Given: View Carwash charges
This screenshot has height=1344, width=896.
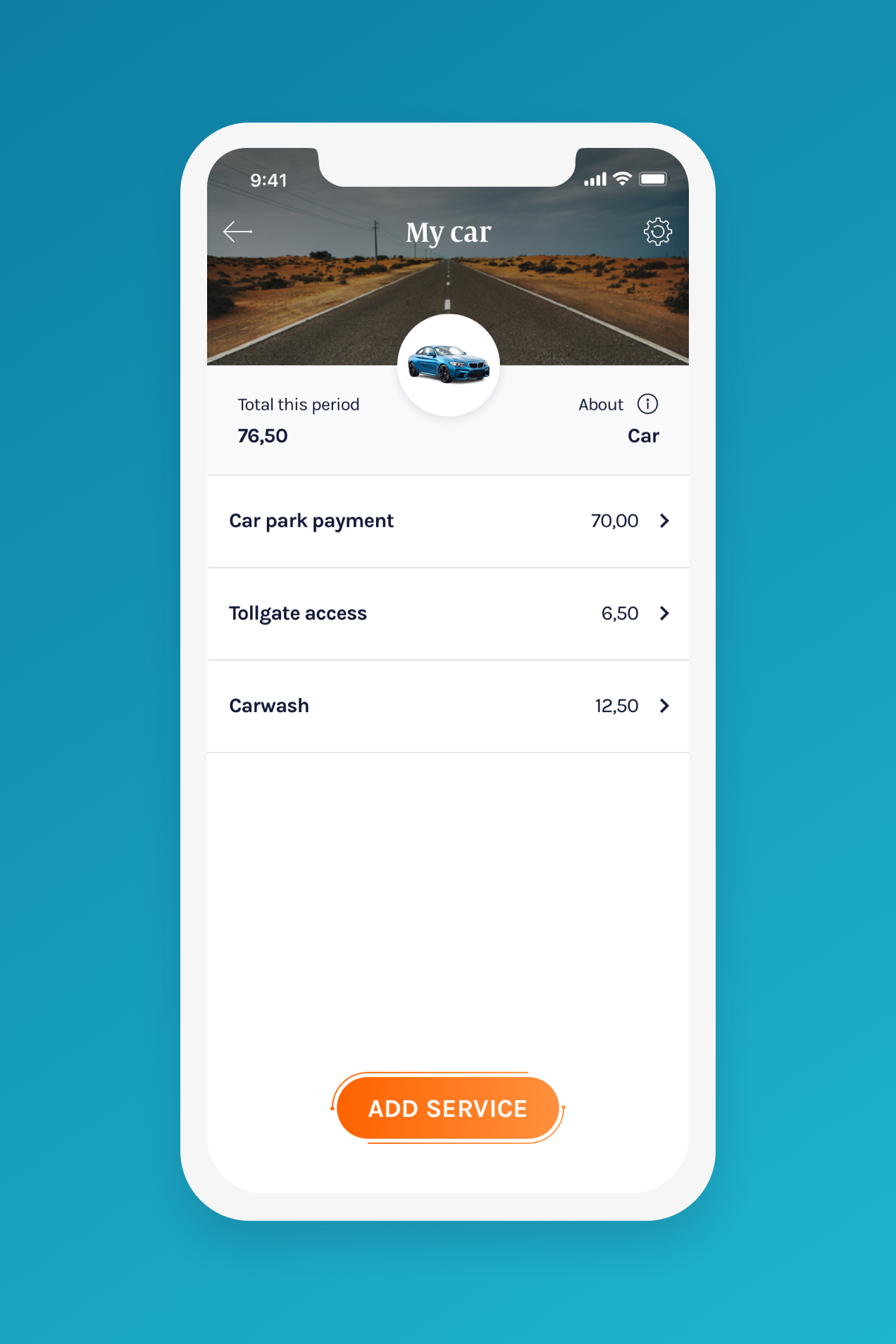Looking at the screenshot, I should 448,706.
